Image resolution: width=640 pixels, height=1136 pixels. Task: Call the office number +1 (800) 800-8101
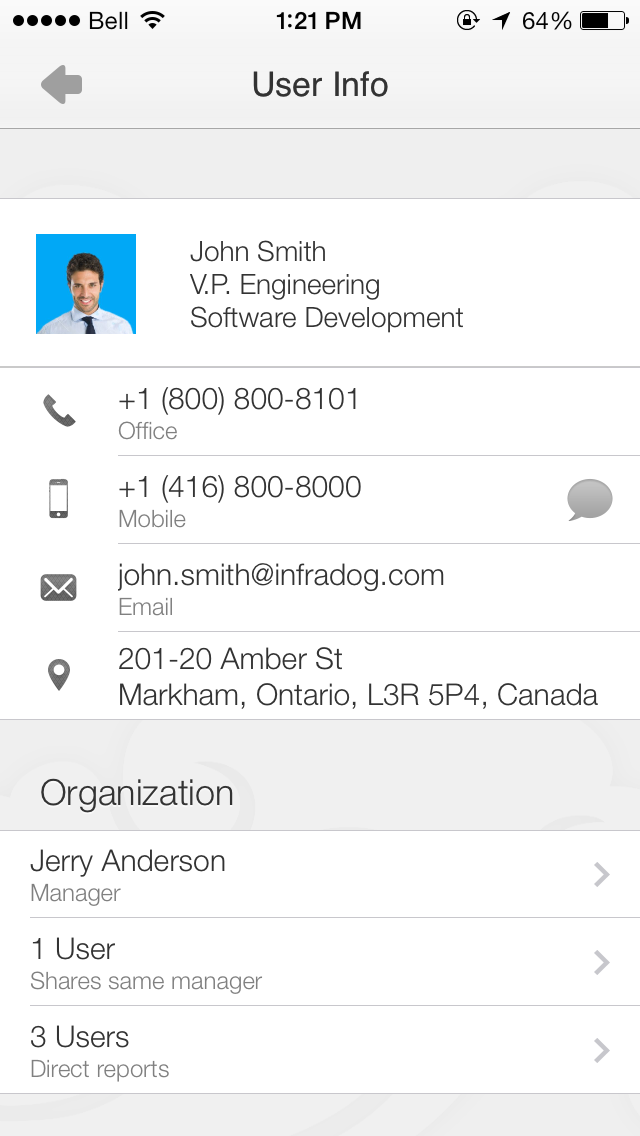(320, 412)
